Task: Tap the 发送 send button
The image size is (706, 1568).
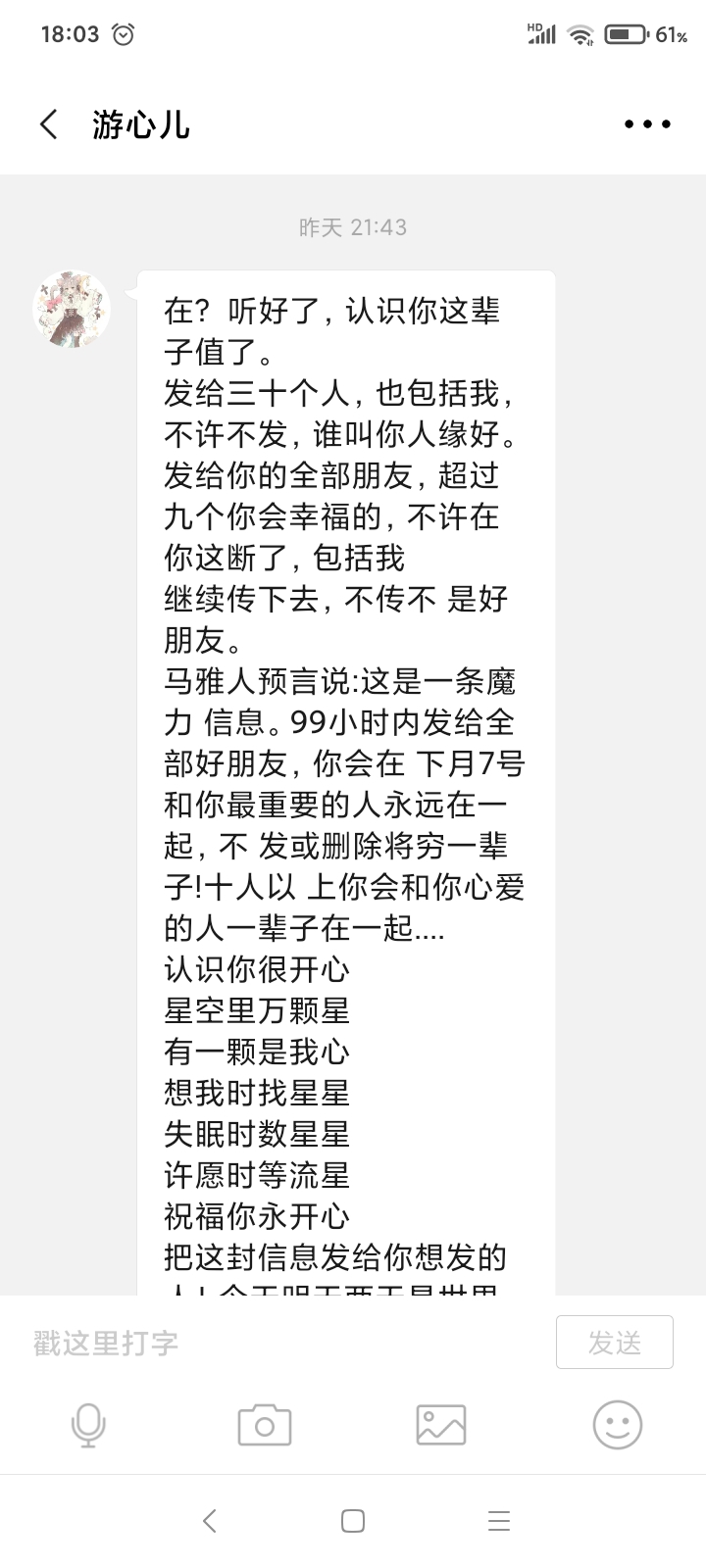Action: coord(615,1343)
